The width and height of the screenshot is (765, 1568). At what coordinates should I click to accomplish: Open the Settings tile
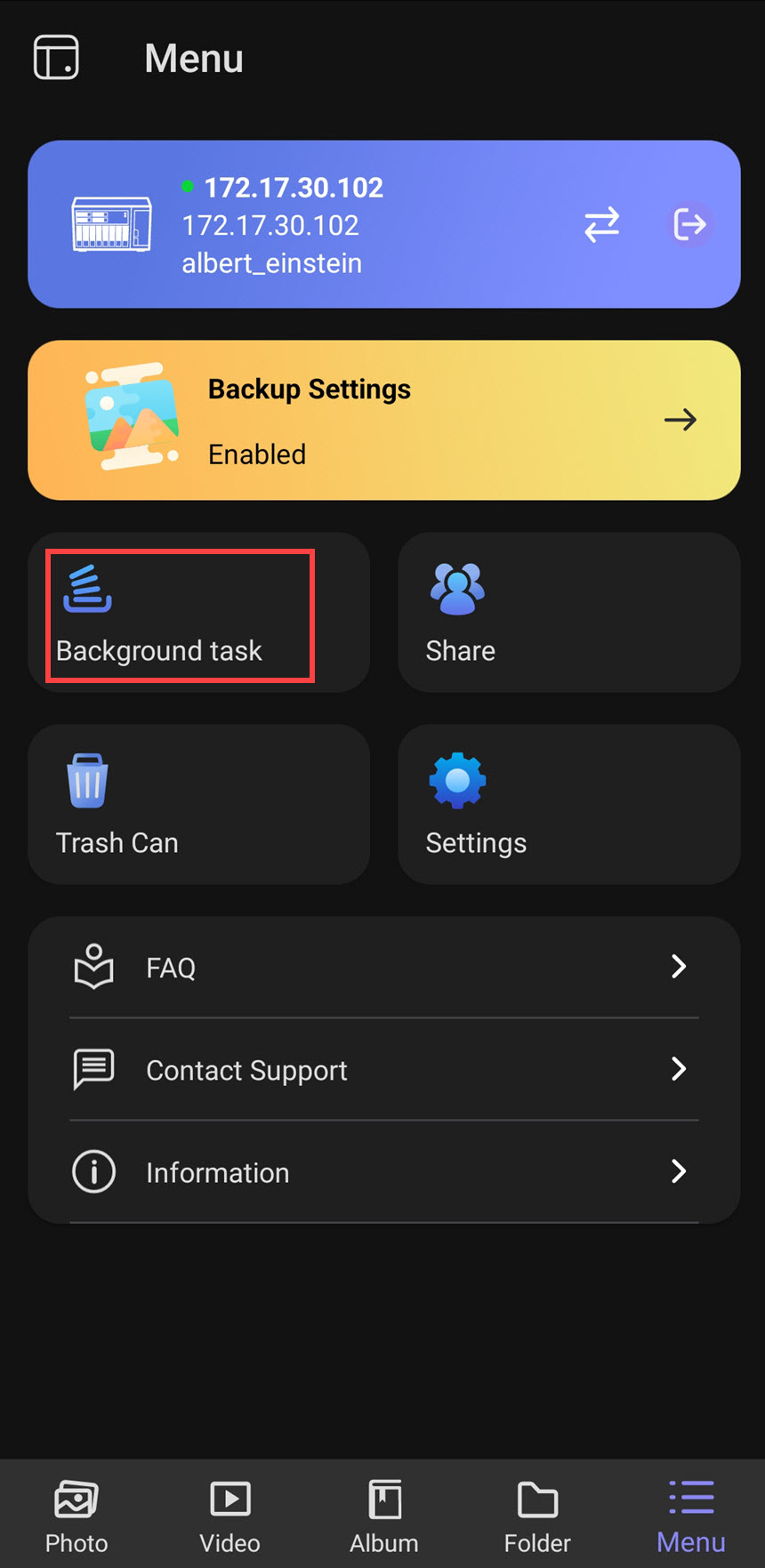(568, 804)
